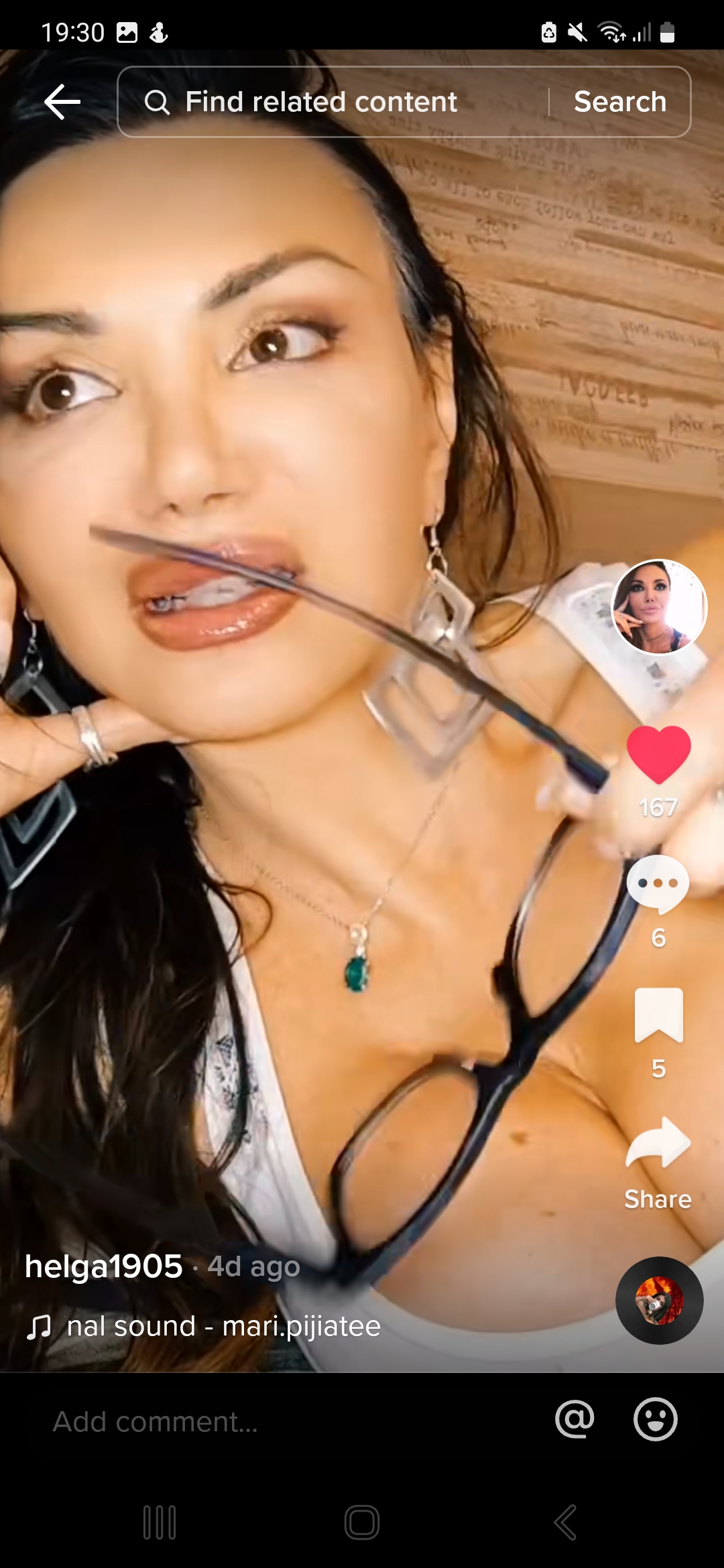724x1568 pixels.
Task: Tap the Search button
Action: (620, 102)
